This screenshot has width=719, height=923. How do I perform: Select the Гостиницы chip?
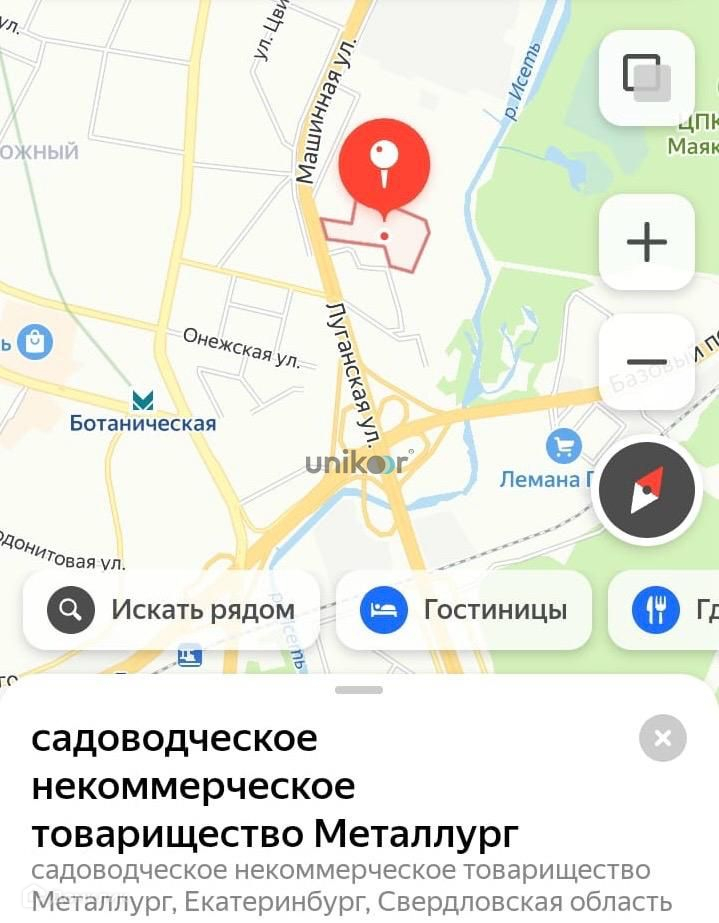(464, 609)
